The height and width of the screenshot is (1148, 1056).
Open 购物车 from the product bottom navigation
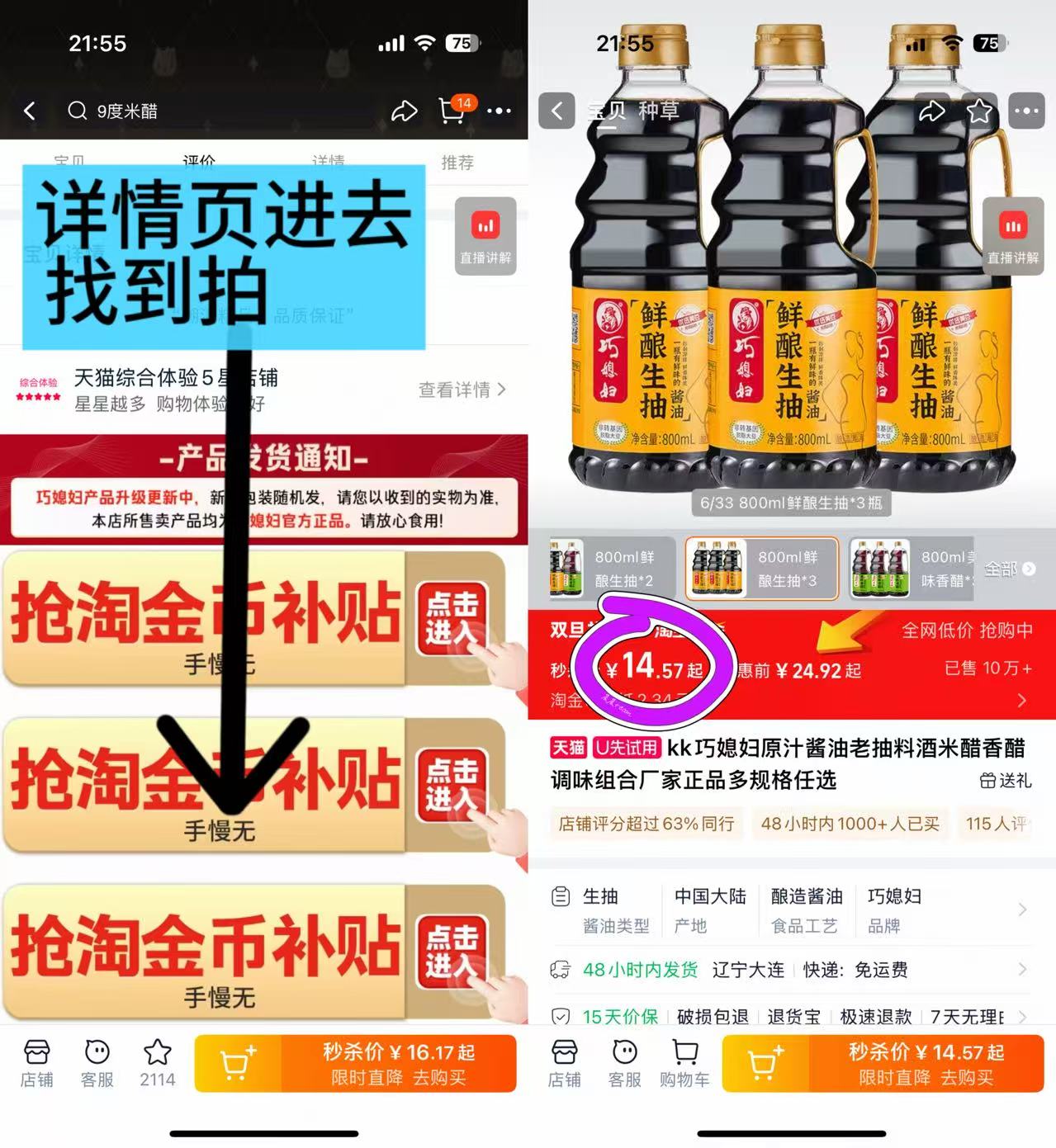pyautogui.click(x=684, y=1063)
